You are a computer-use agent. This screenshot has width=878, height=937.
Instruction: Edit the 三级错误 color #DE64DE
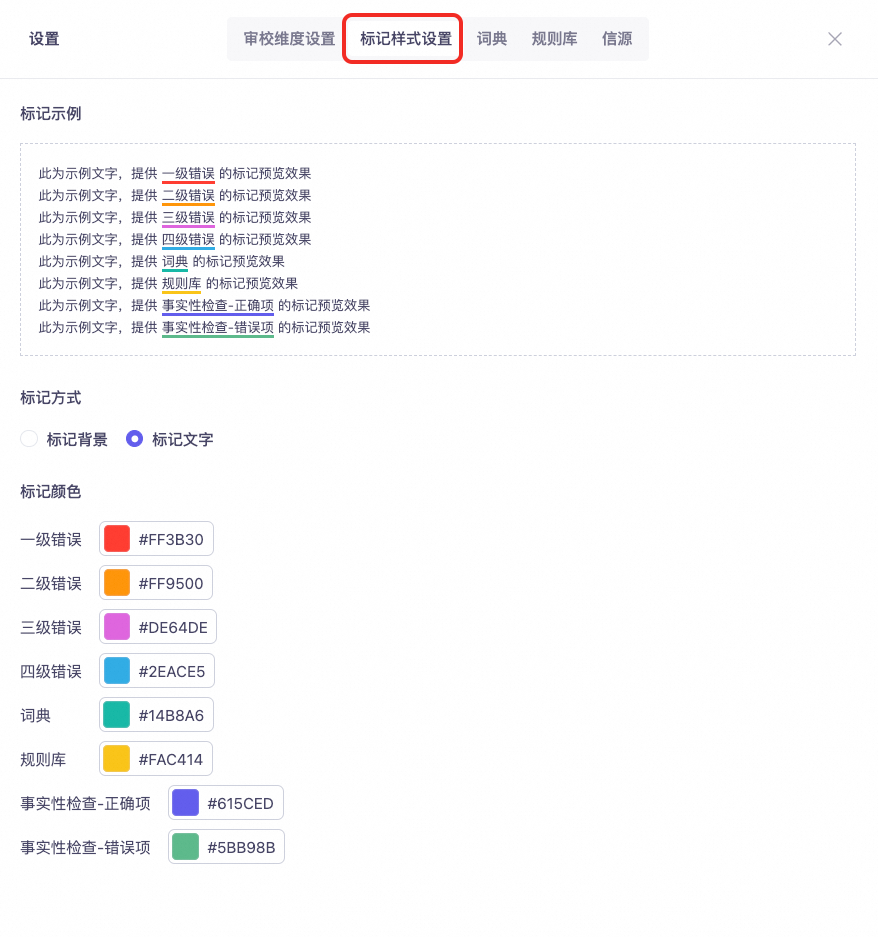(x=117, y=627)
